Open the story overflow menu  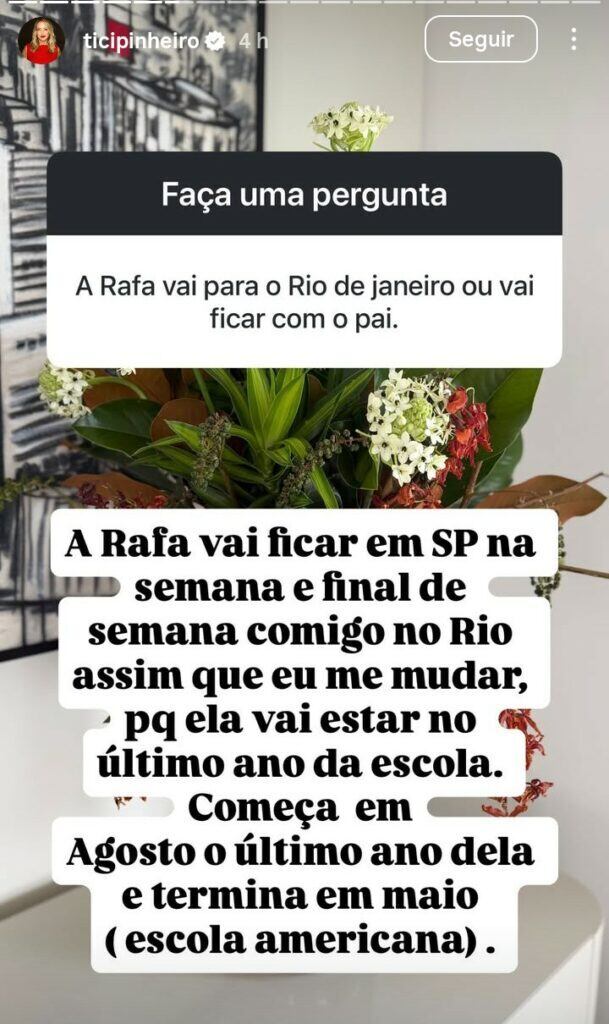point(573,40)
